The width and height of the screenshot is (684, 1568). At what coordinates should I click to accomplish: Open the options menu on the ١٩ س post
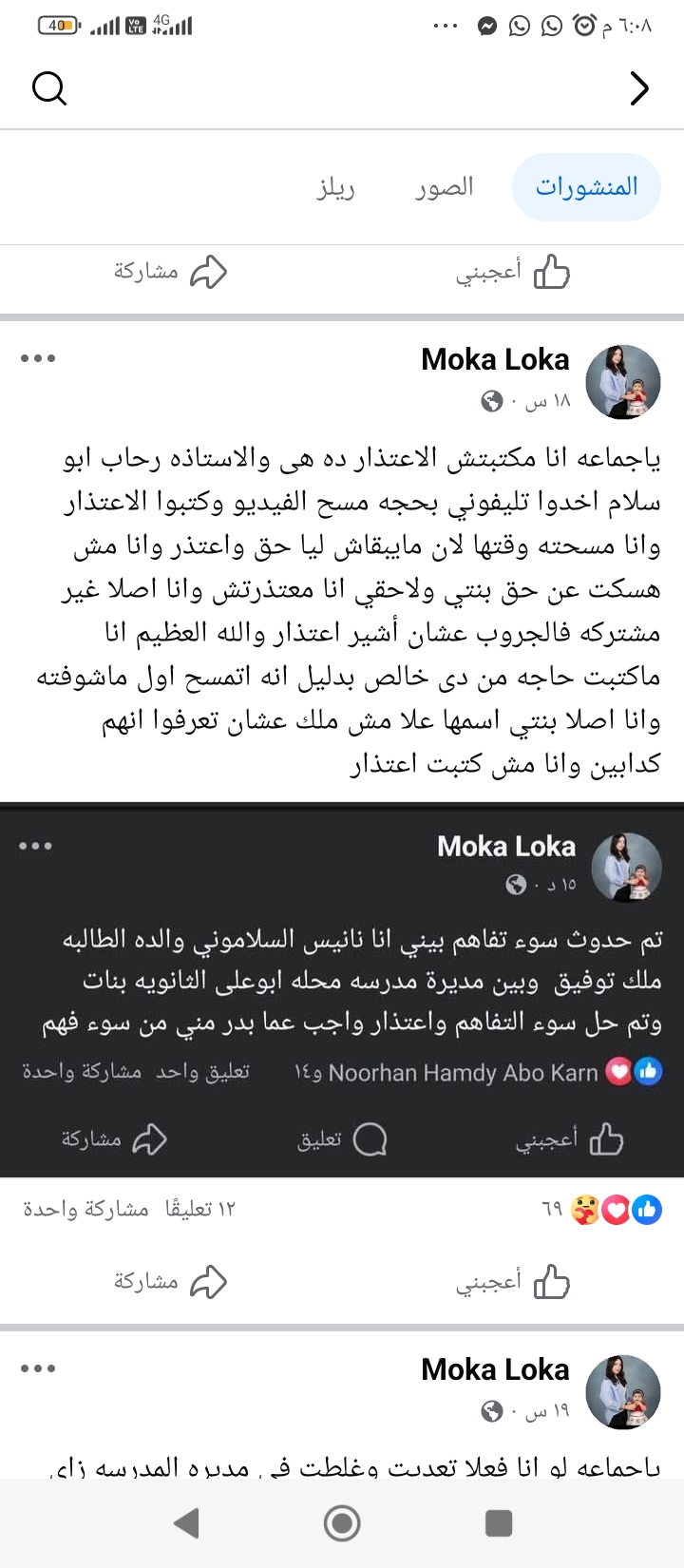(38, 1368)
